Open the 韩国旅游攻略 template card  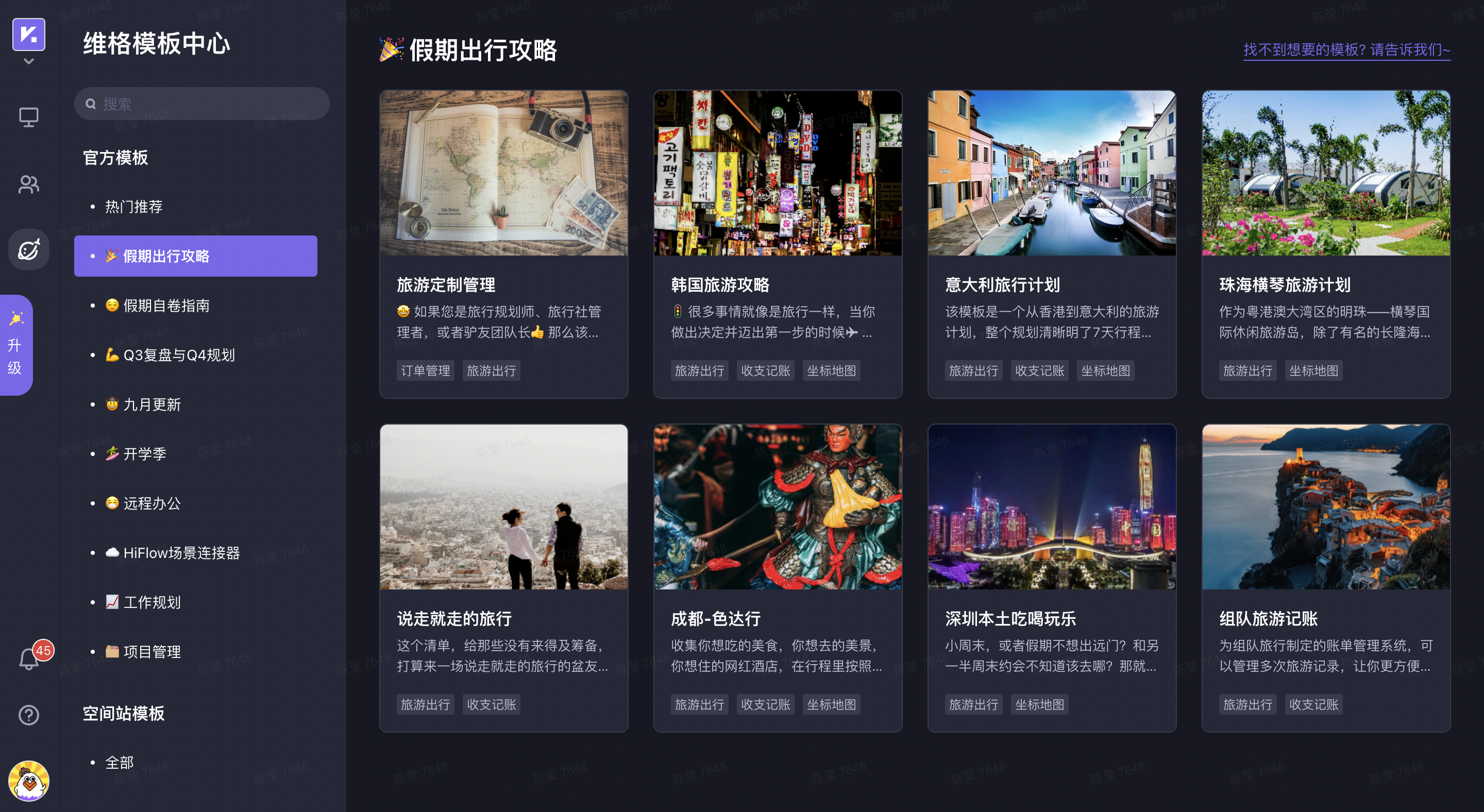tap(778, 243)
